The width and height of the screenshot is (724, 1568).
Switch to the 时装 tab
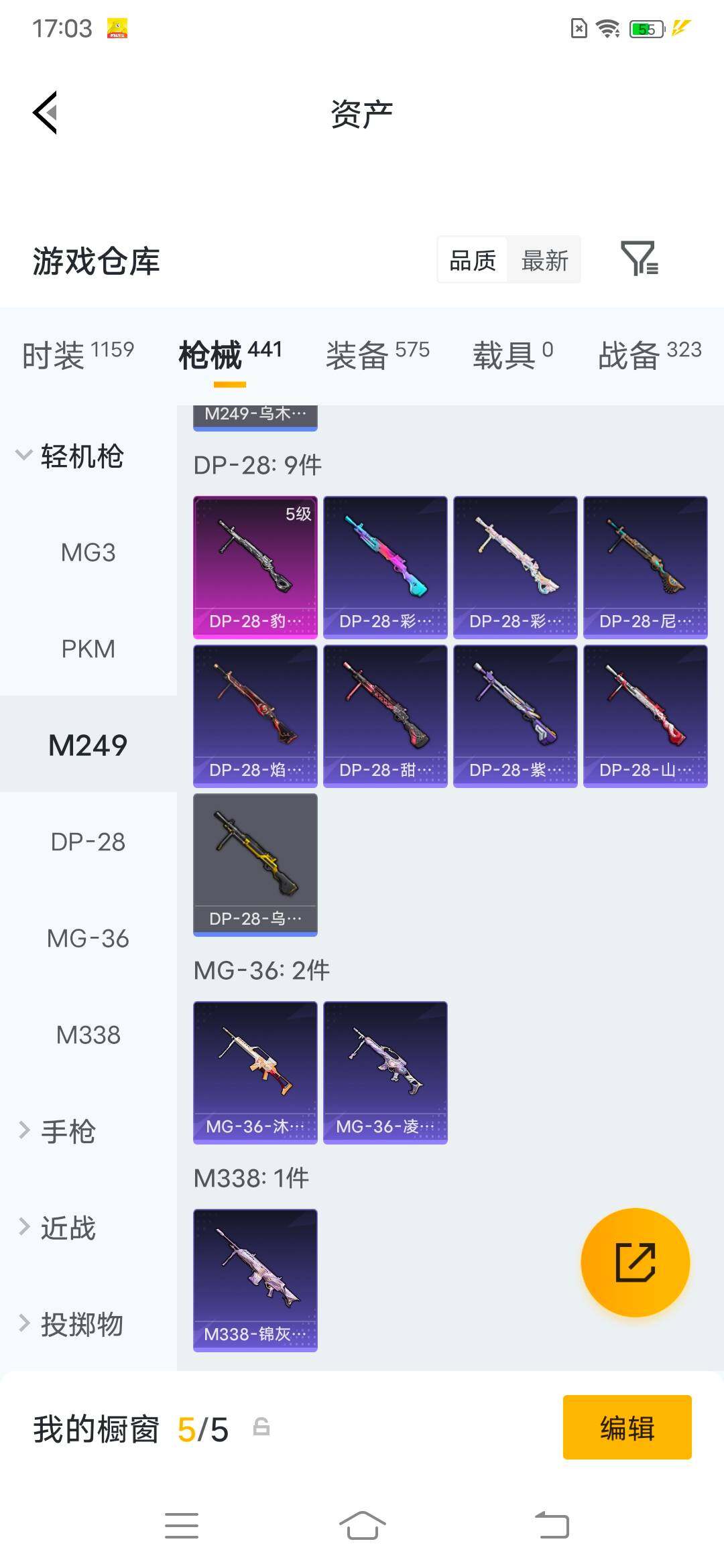click(78, 354)
